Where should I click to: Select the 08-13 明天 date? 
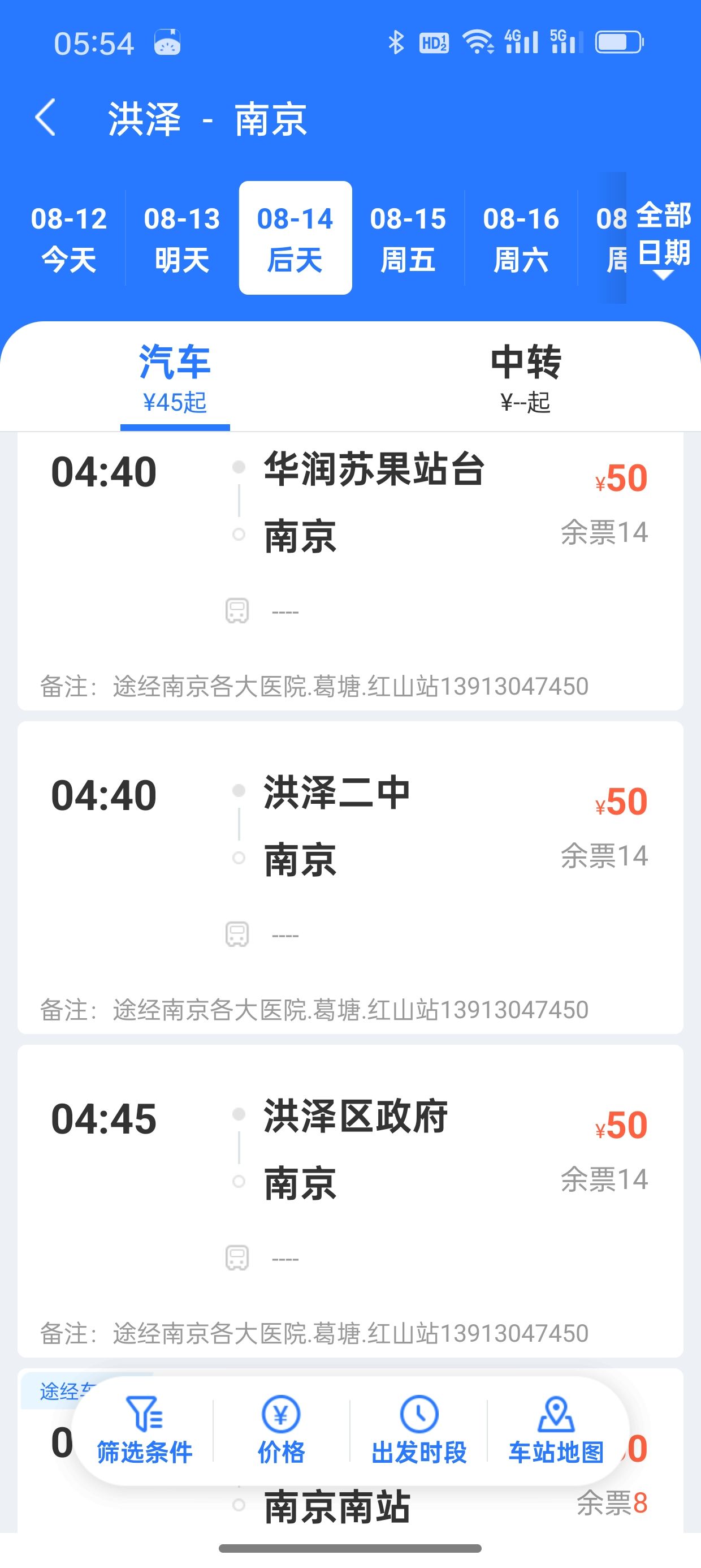[x=182, y=238]
